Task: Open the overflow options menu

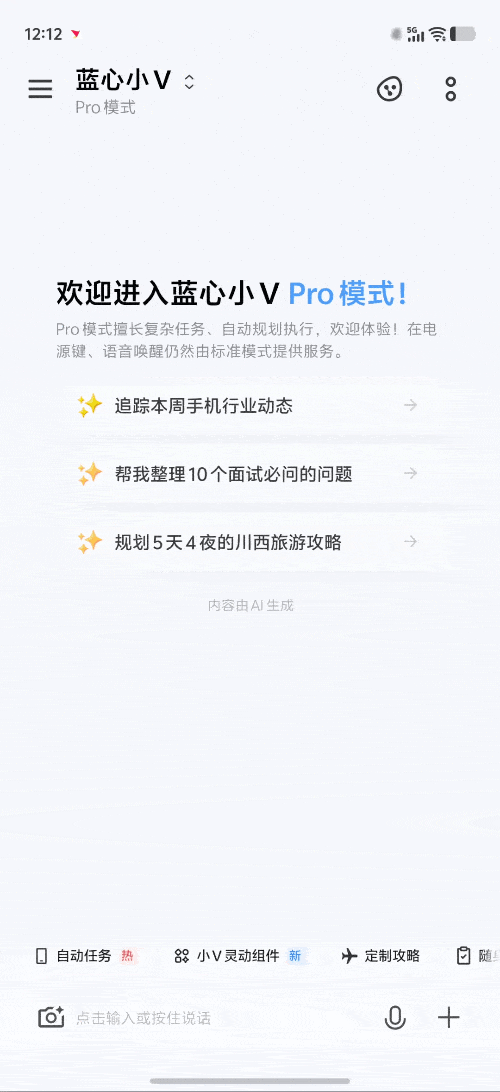Action: pos(451,89)
